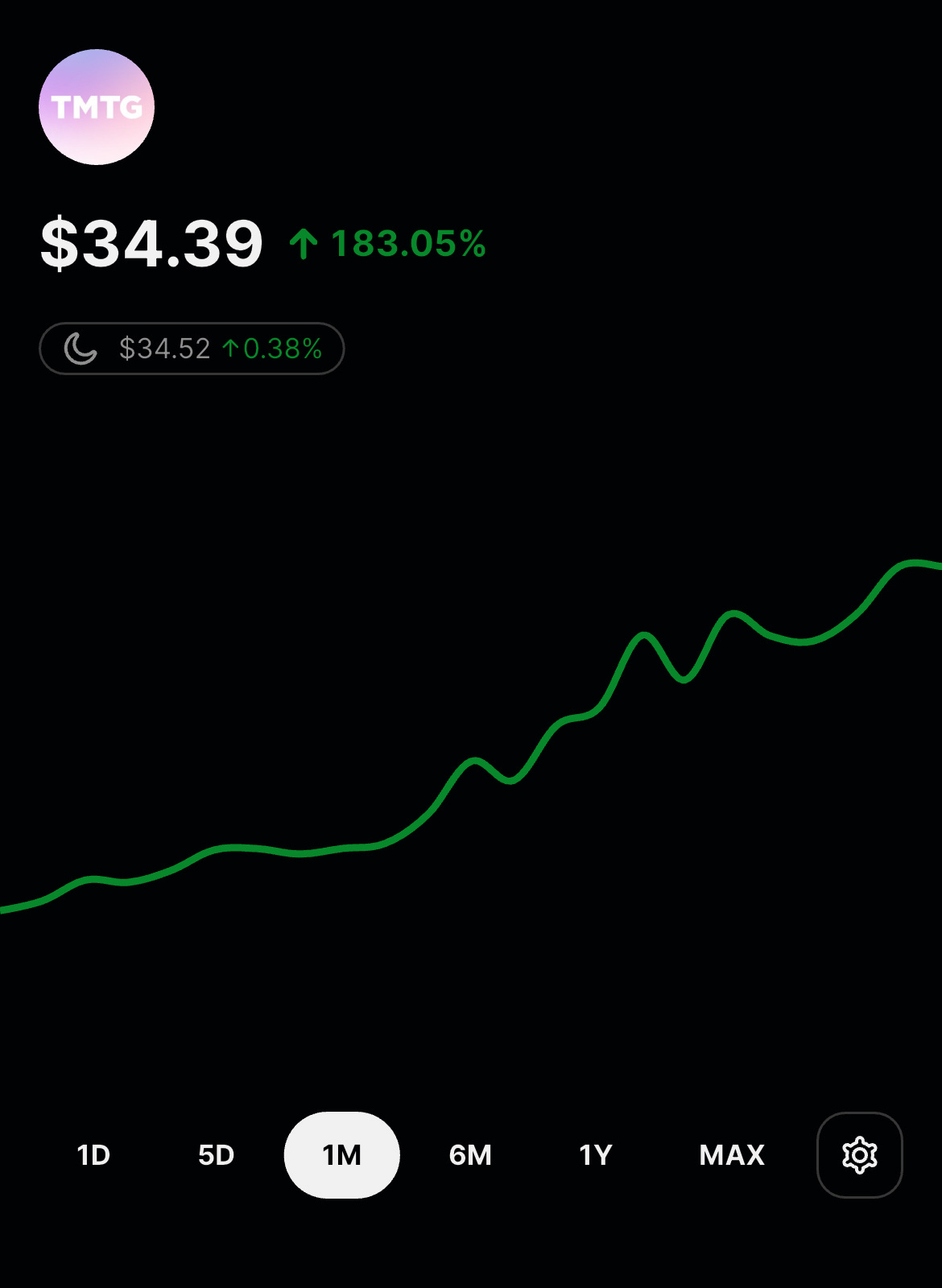
Task: Open chart settings gear
Action: click(859, 1155)
